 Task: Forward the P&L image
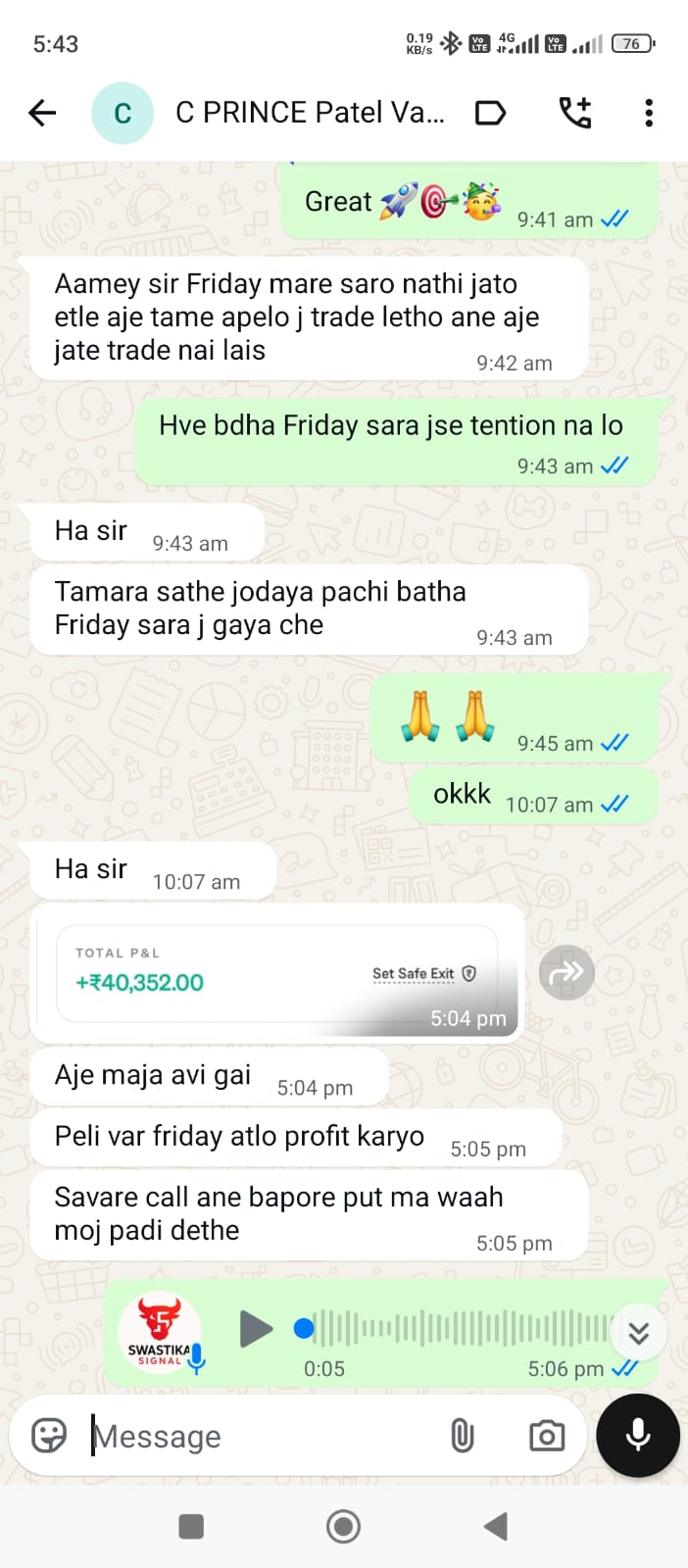click(x=566, y=973)
